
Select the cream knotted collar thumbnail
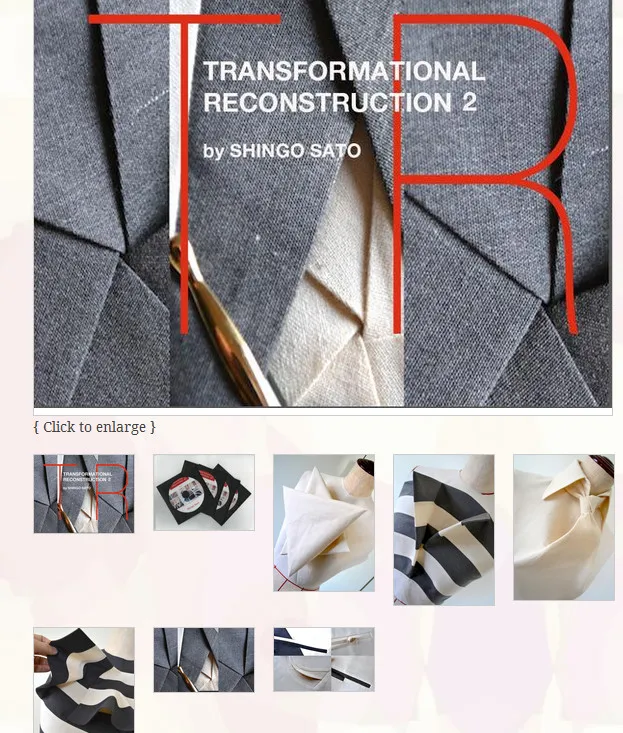564,527
